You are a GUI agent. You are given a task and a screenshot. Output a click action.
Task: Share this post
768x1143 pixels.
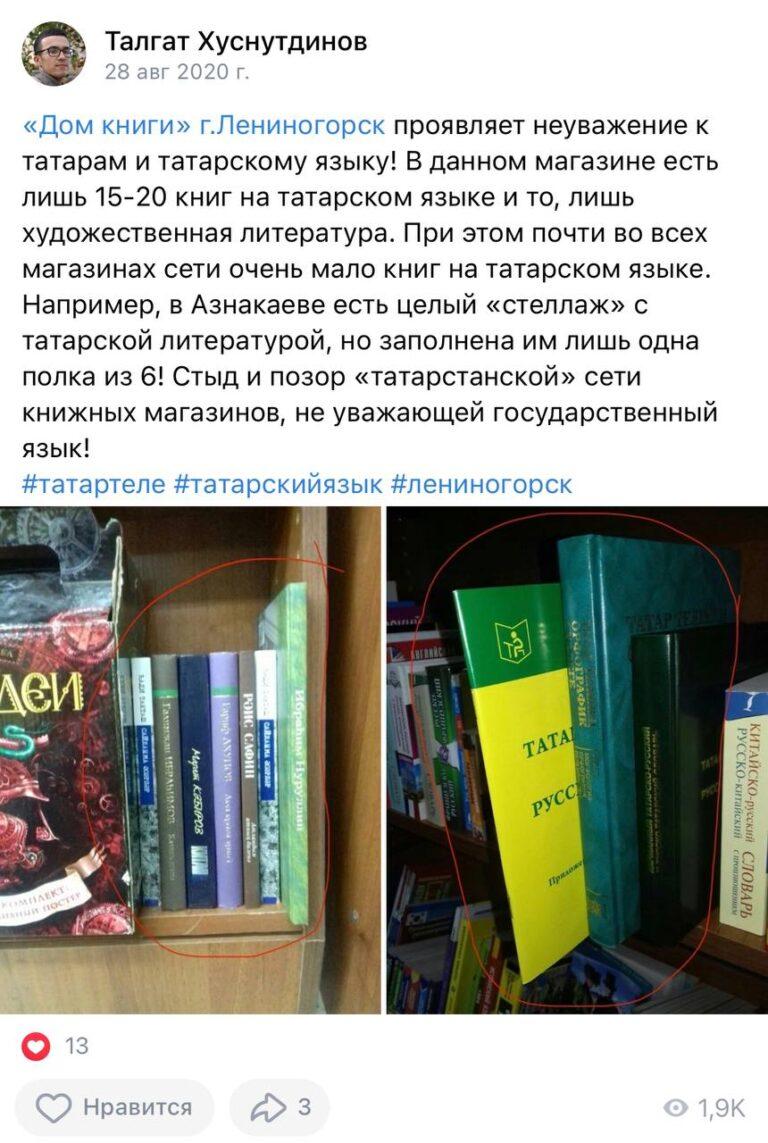280,1107
